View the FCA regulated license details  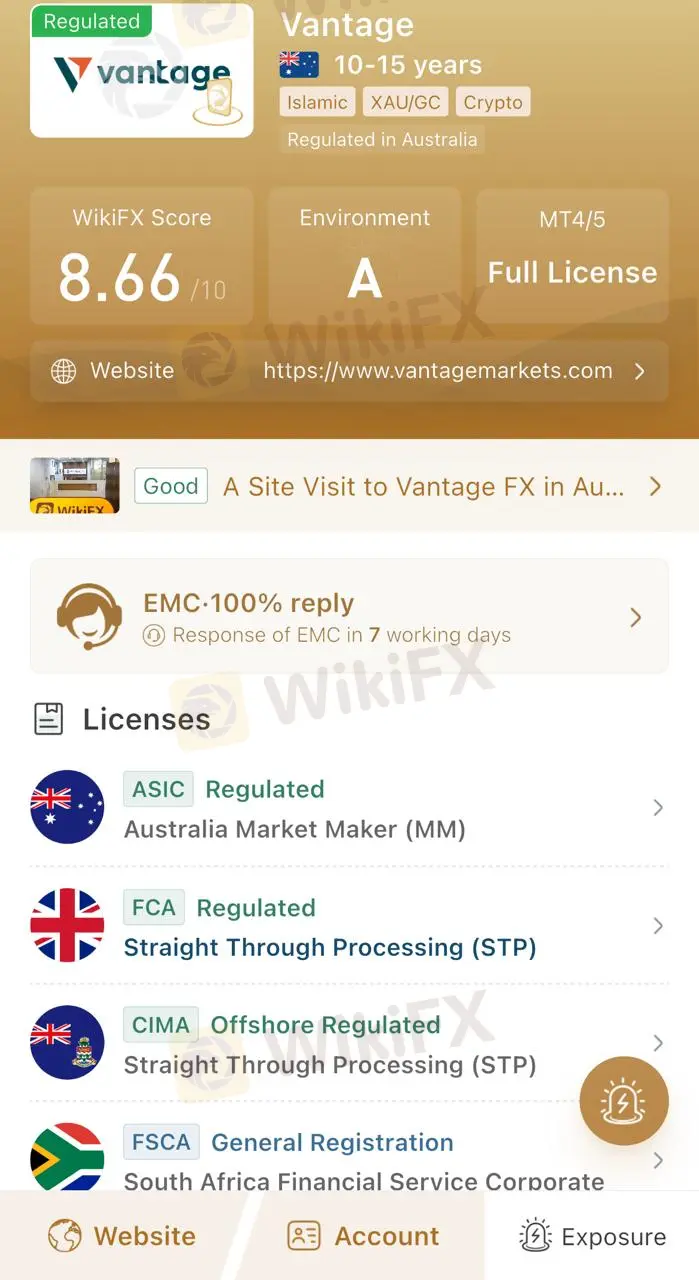coord(349,926)
